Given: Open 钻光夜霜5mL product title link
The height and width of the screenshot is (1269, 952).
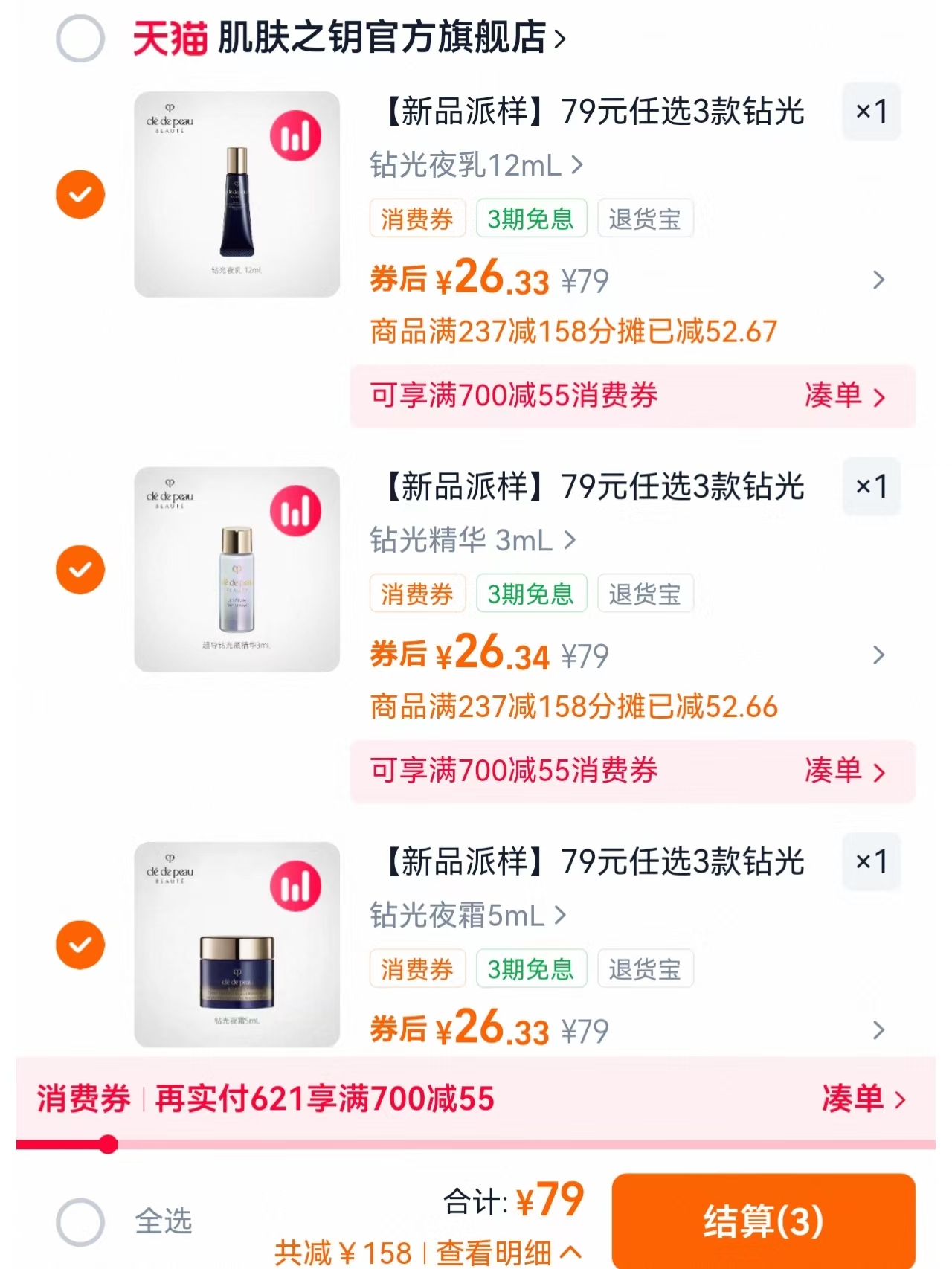Looking at the screenshot, I should (x=461, y=915).
